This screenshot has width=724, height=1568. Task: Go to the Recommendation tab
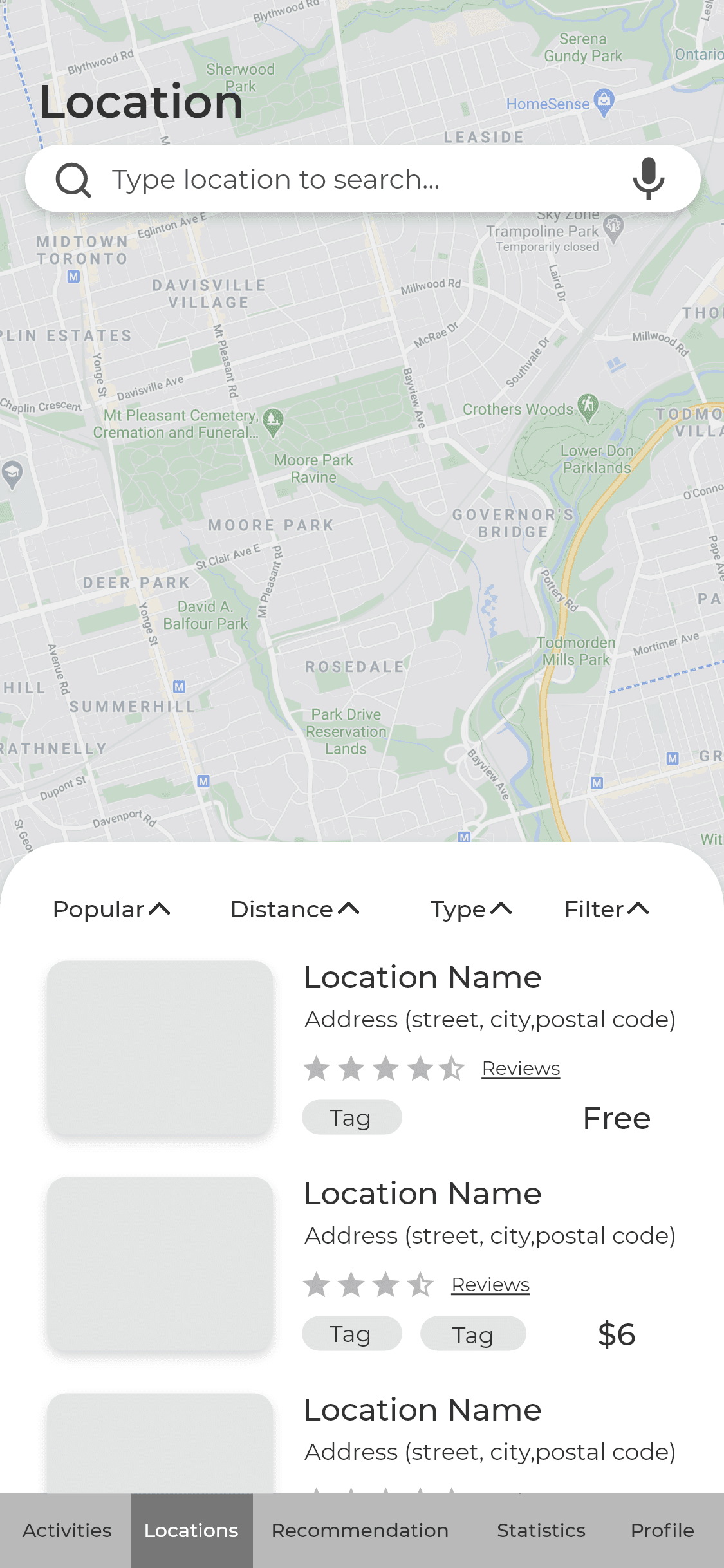click(360, 1531)
